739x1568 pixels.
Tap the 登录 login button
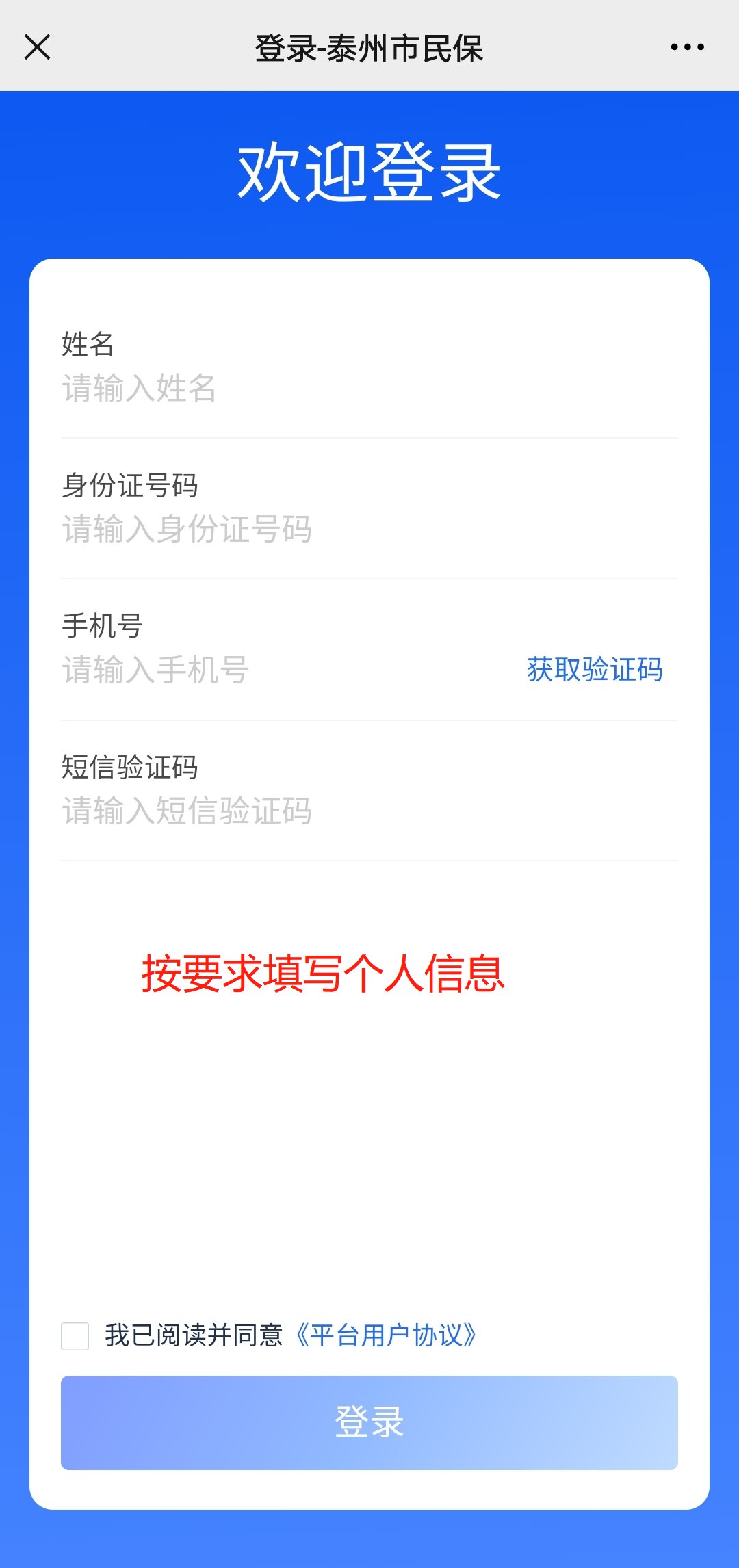pyautogui.click(x=369, y=1423)
